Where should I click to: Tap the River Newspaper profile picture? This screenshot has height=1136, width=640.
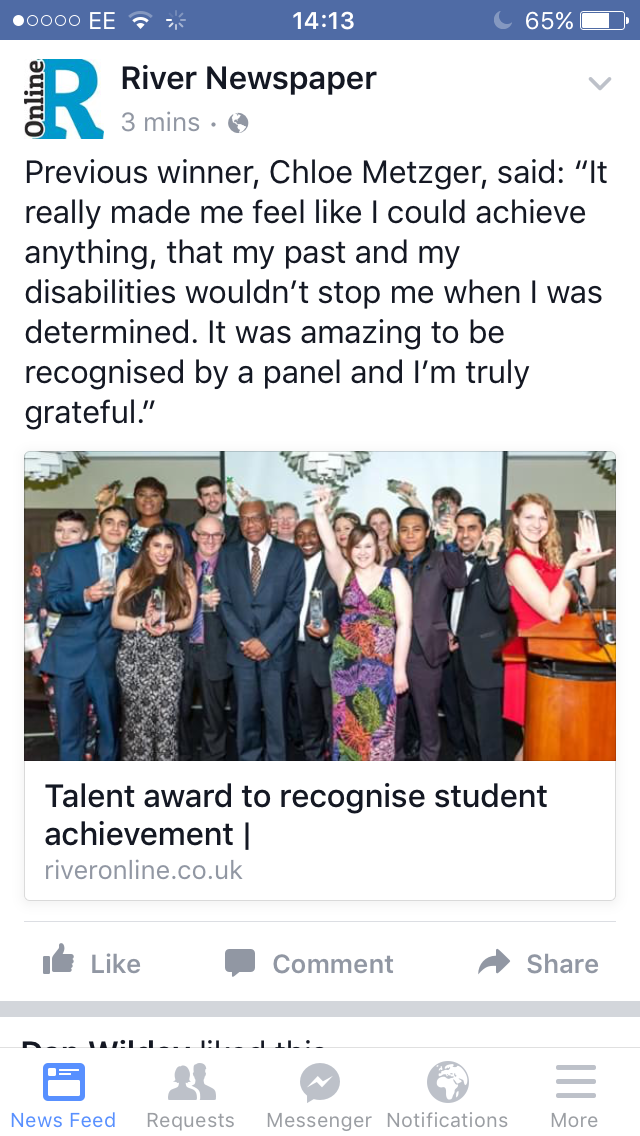[x=63, y=99]
